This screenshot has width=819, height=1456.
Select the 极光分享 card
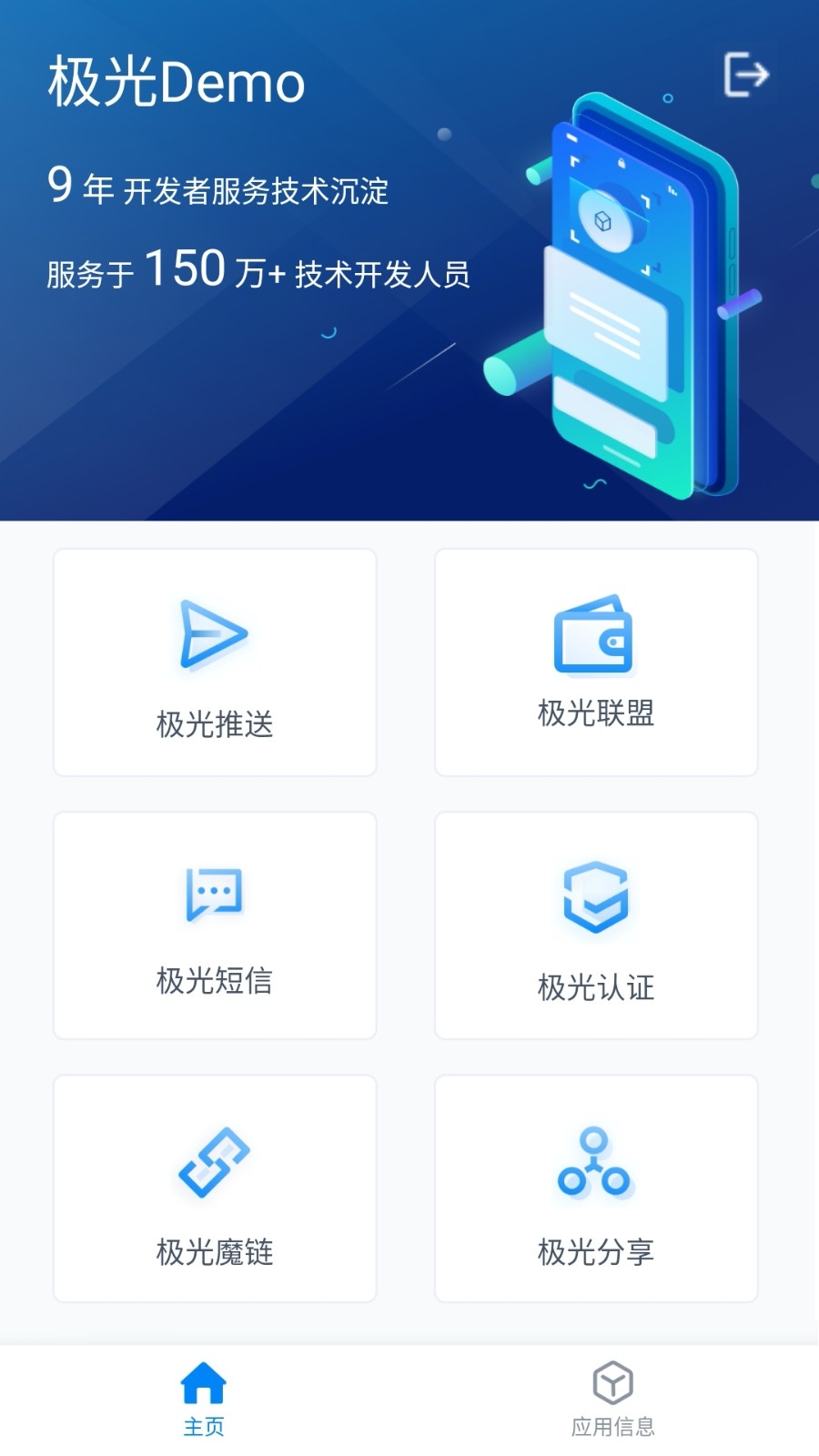click(x=596, y=1188)
